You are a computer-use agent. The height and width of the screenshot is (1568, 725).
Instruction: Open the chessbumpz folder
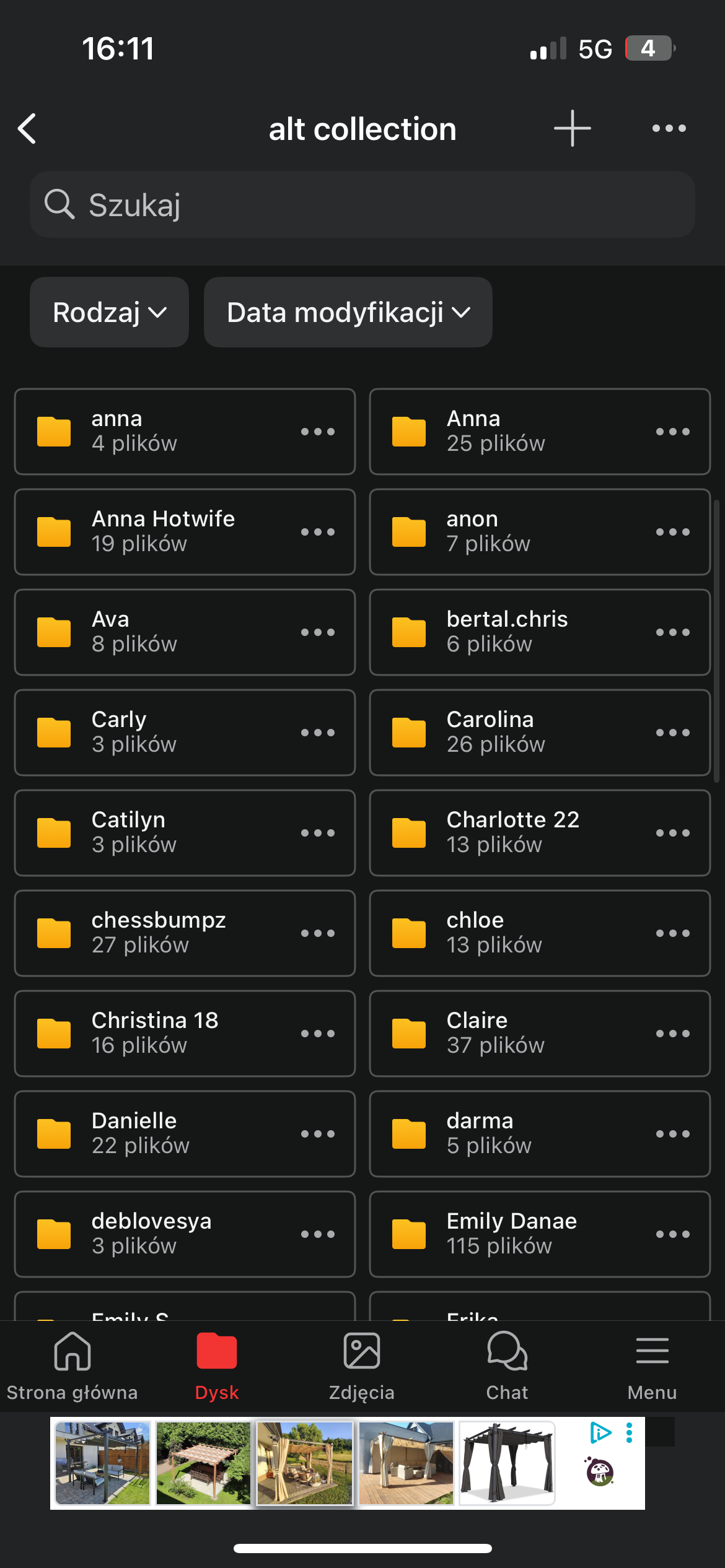pyautogui.click(x=159, y=933)
